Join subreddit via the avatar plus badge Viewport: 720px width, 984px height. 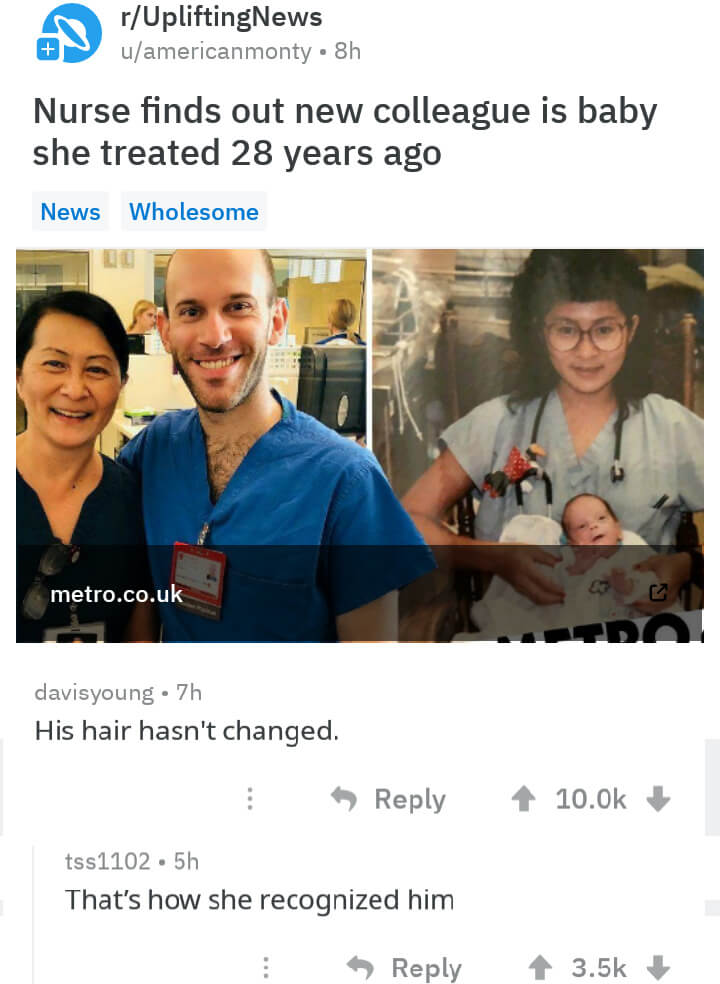[46, 50]
